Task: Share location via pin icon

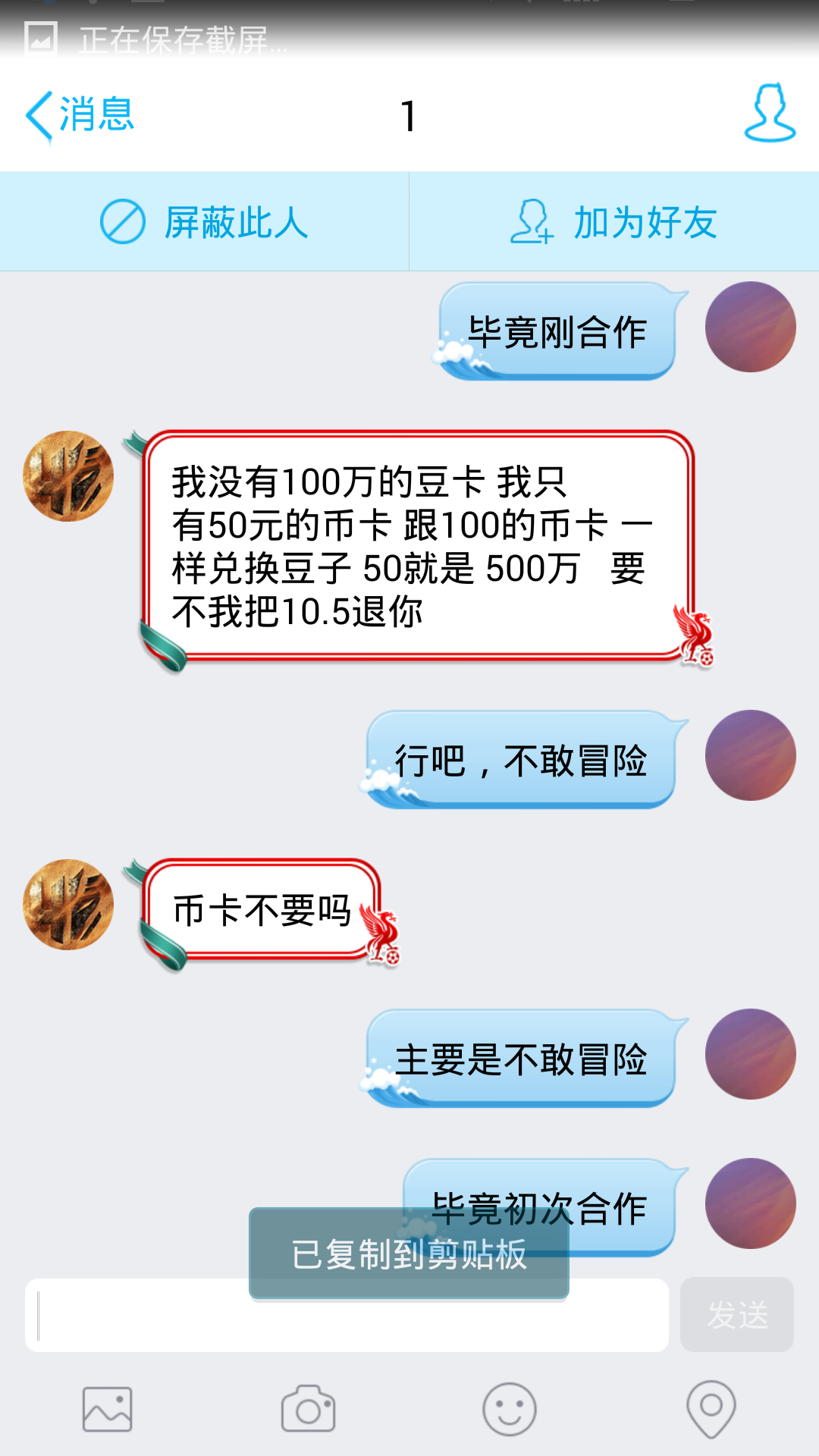Action: [x=711, y=1409]
